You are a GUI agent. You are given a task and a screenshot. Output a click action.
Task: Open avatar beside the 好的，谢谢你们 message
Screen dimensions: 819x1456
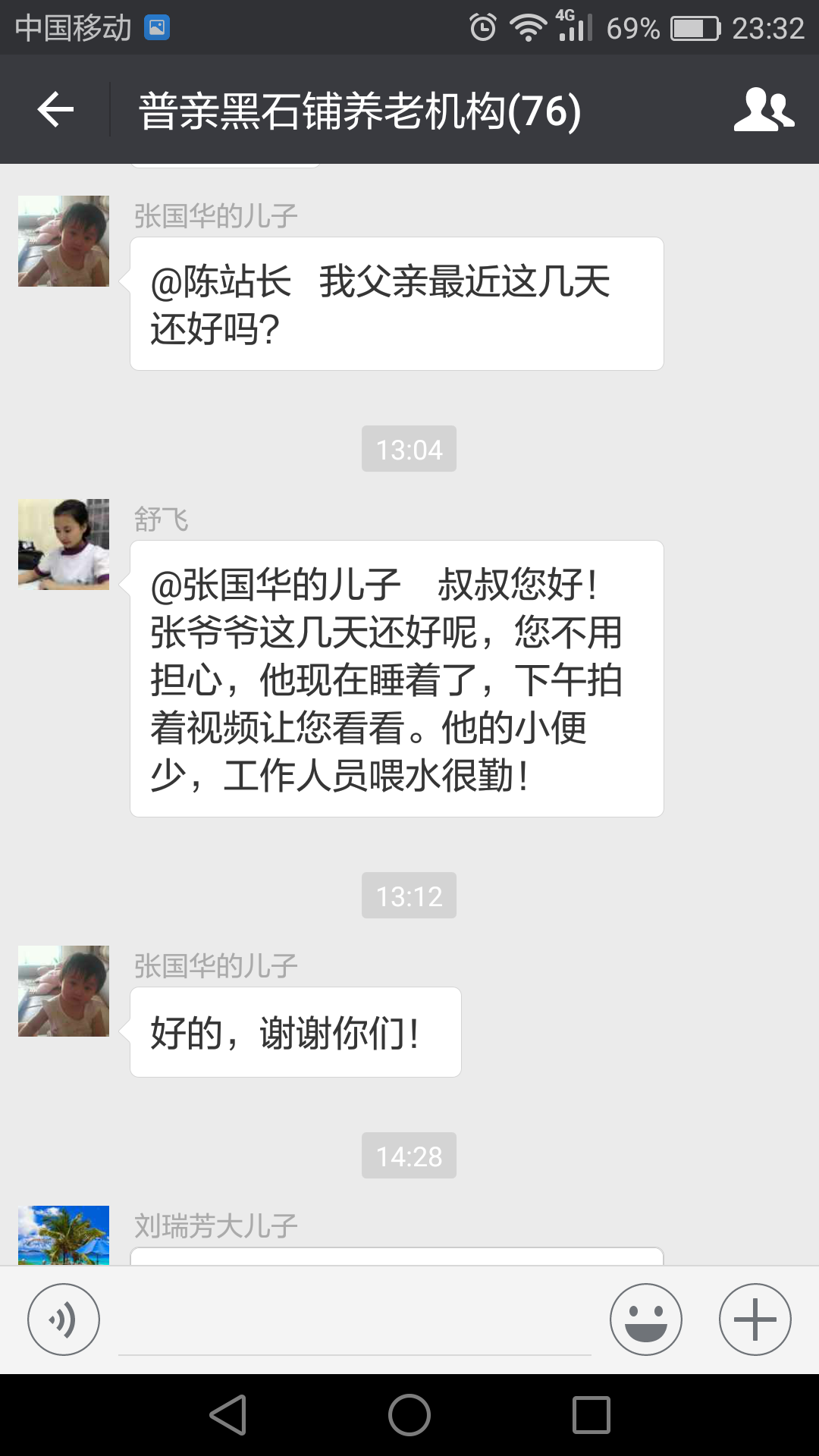pyautogui.click(x=64, y=990)
